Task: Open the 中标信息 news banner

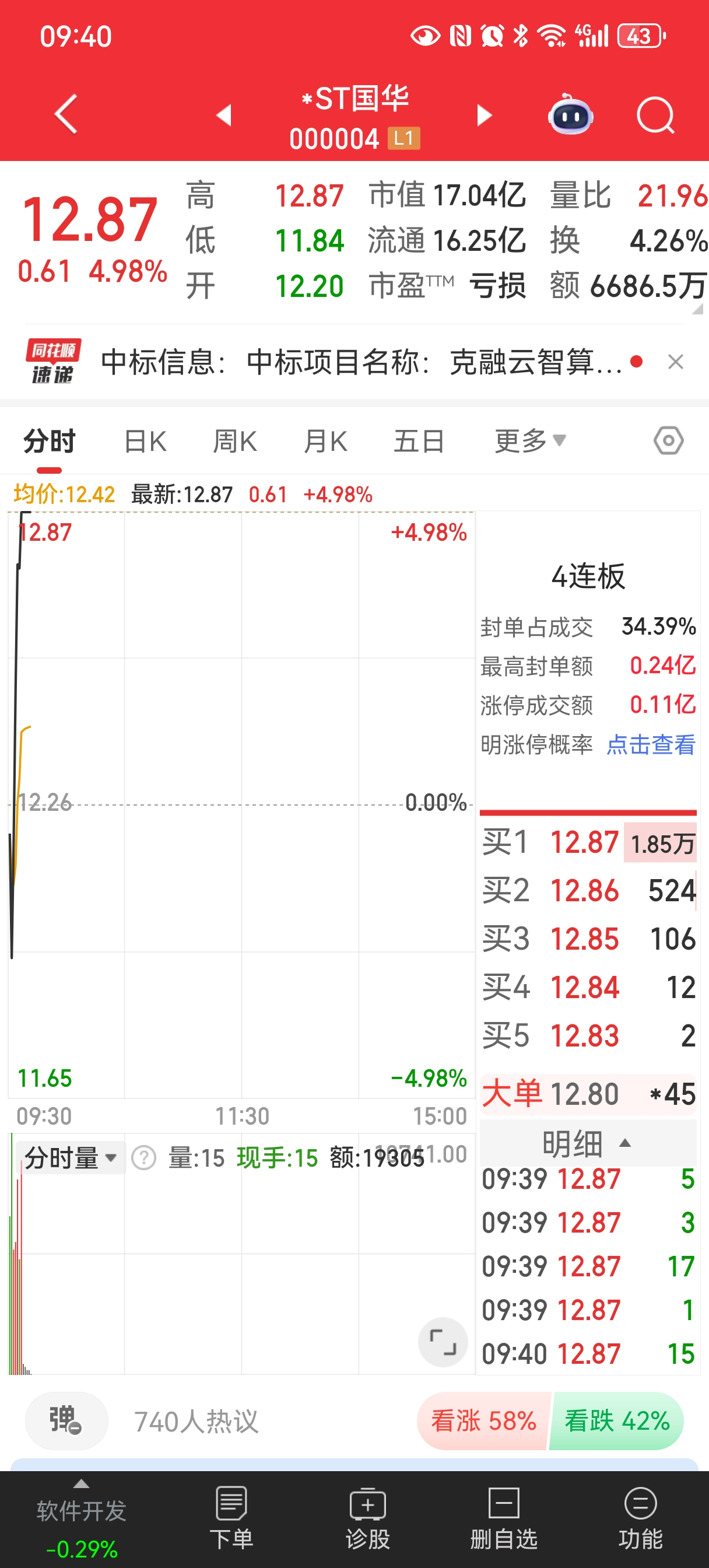Action: coord(361,362)
